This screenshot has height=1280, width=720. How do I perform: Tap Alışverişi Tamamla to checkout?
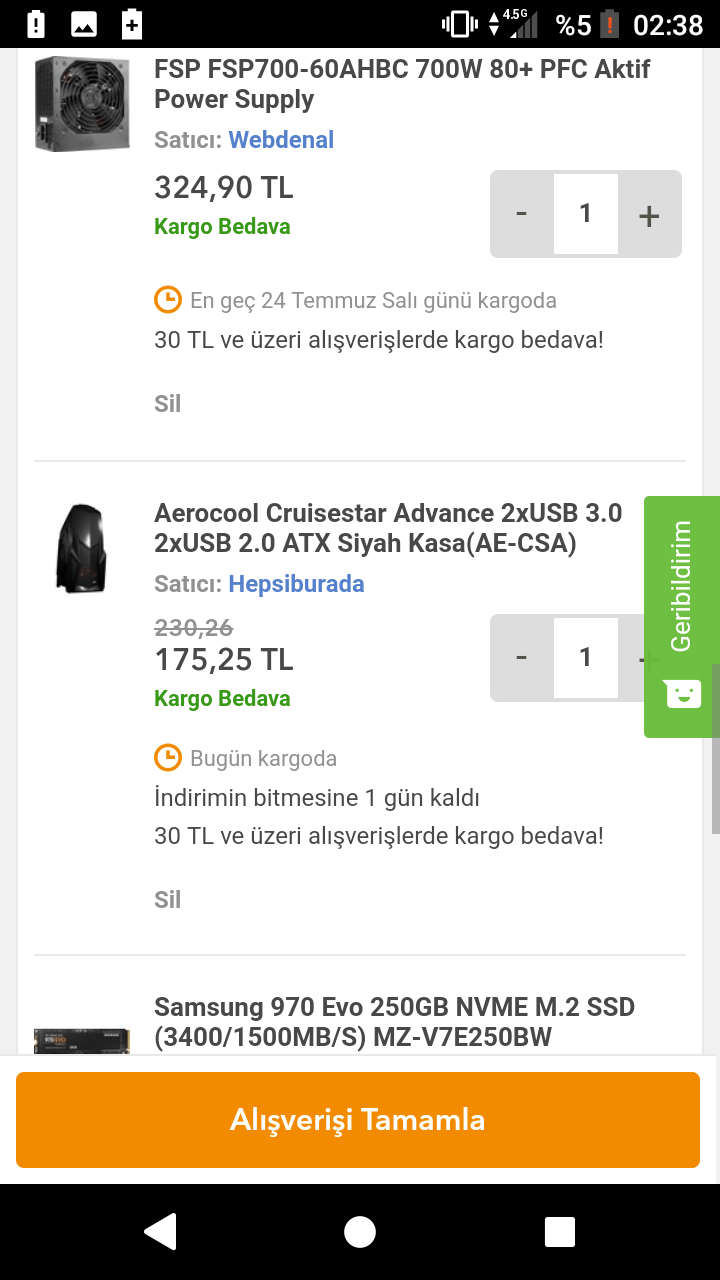click(x=358, y=1120)
